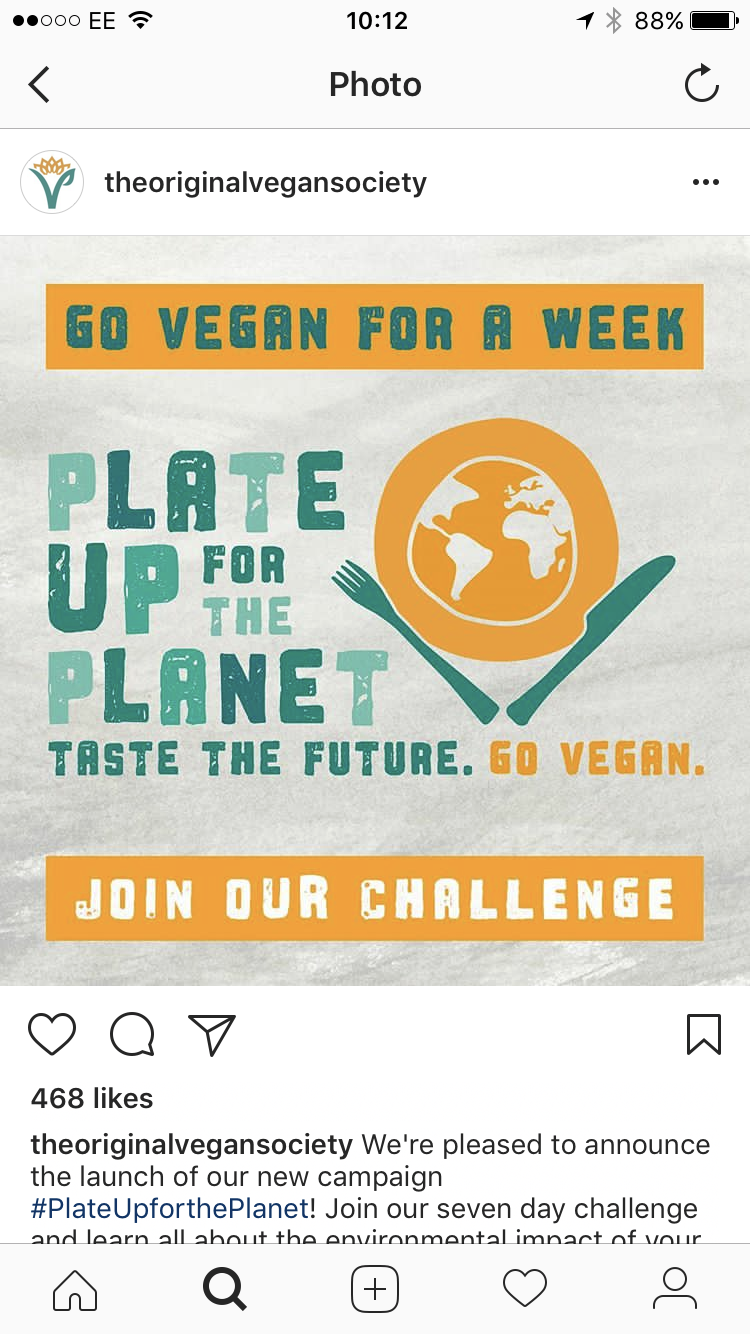
Task: Refresh the photo post
Action: pyautogui.click(x=701, y=85)
